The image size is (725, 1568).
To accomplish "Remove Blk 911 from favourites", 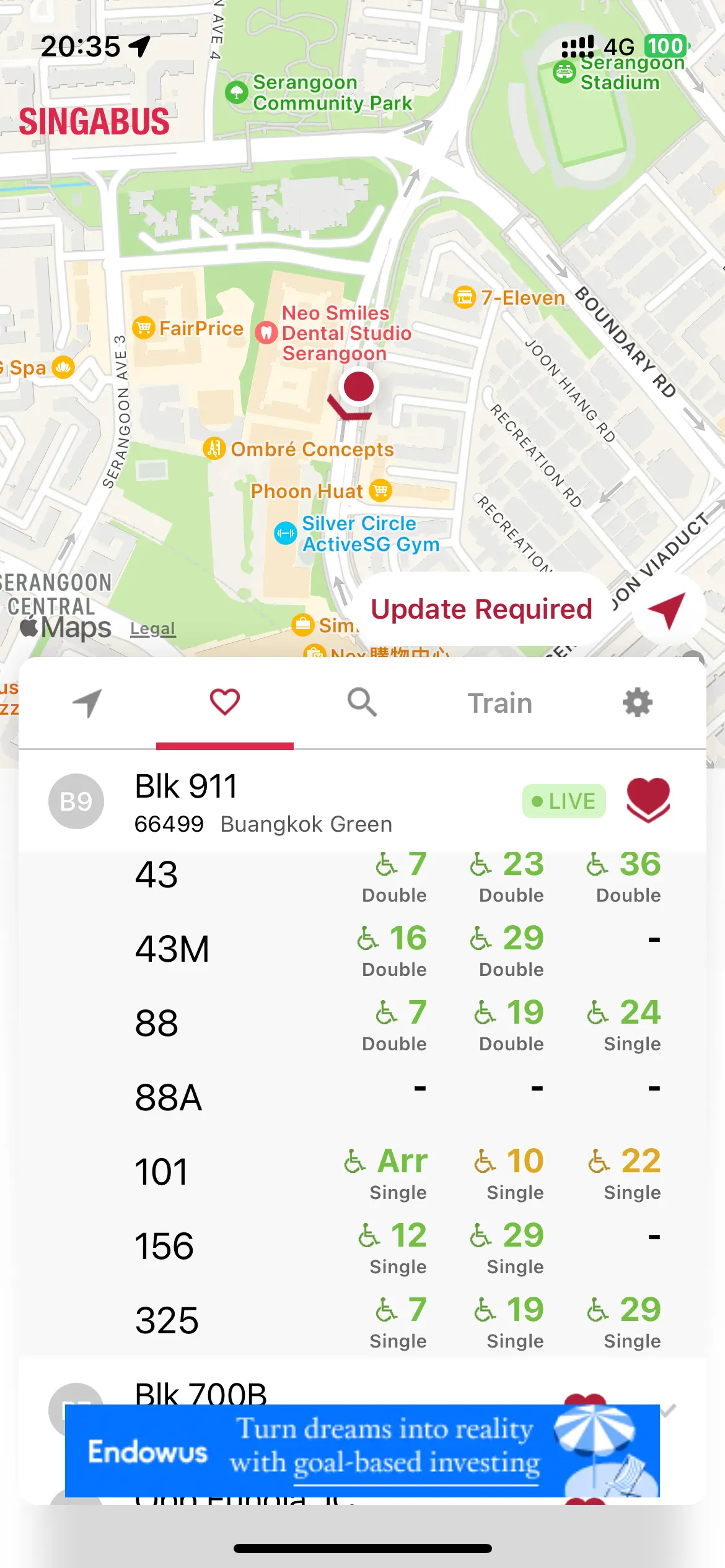I will (x=648, y=800).
